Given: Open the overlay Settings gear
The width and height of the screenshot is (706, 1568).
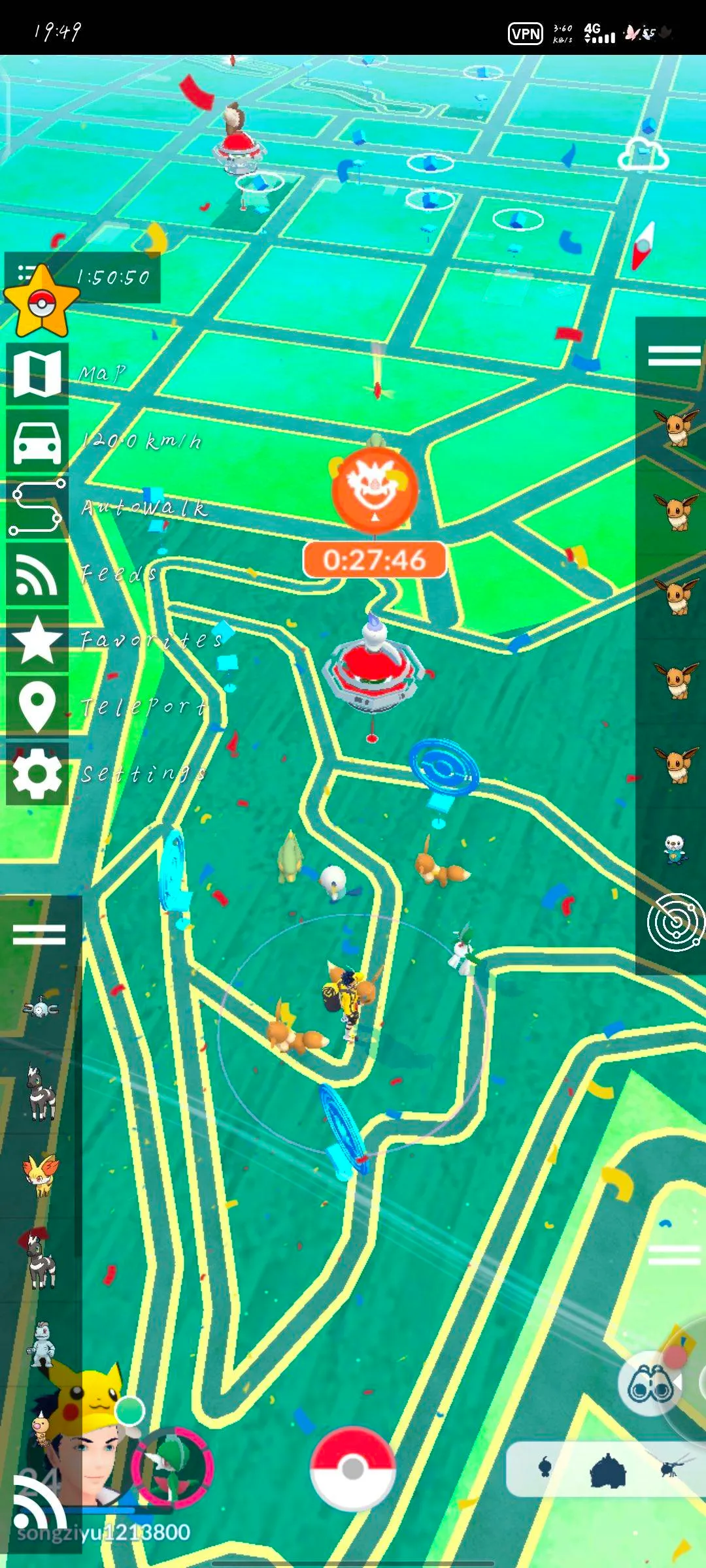Looking at the screenshot, I should click(x=37, y=774).
